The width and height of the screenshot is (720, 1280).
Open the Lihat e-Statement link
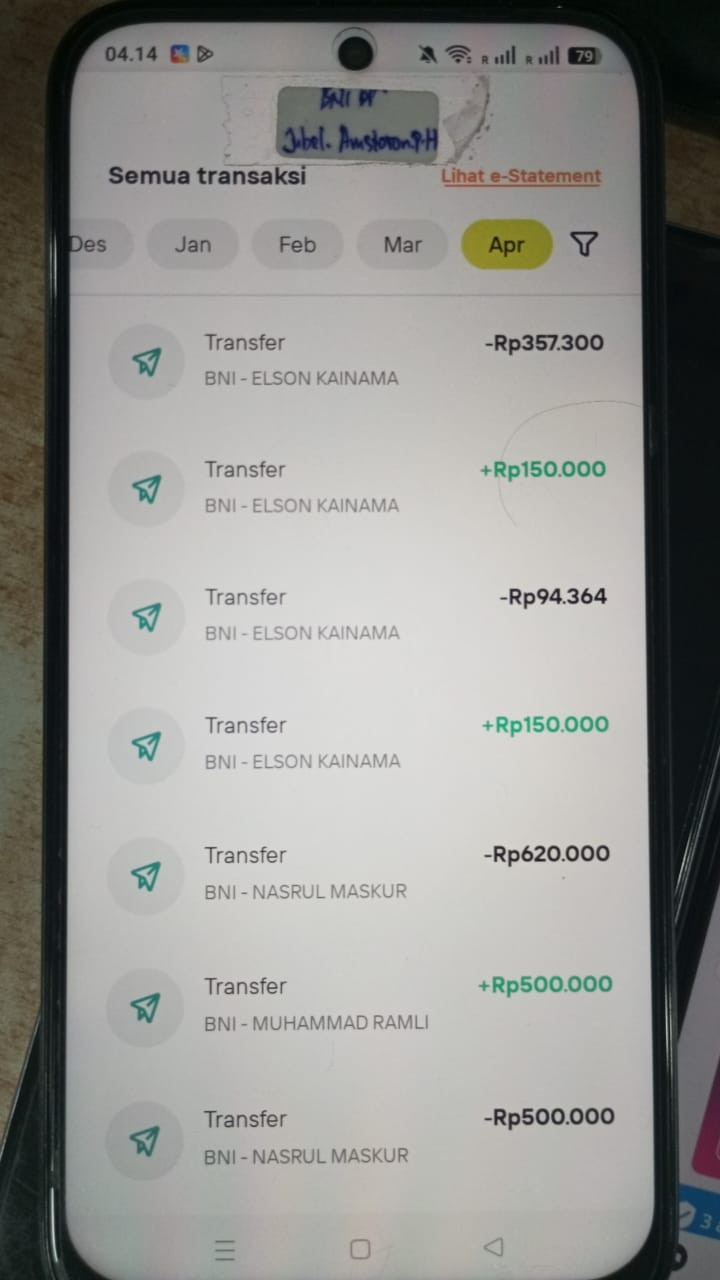click(521, 176)
